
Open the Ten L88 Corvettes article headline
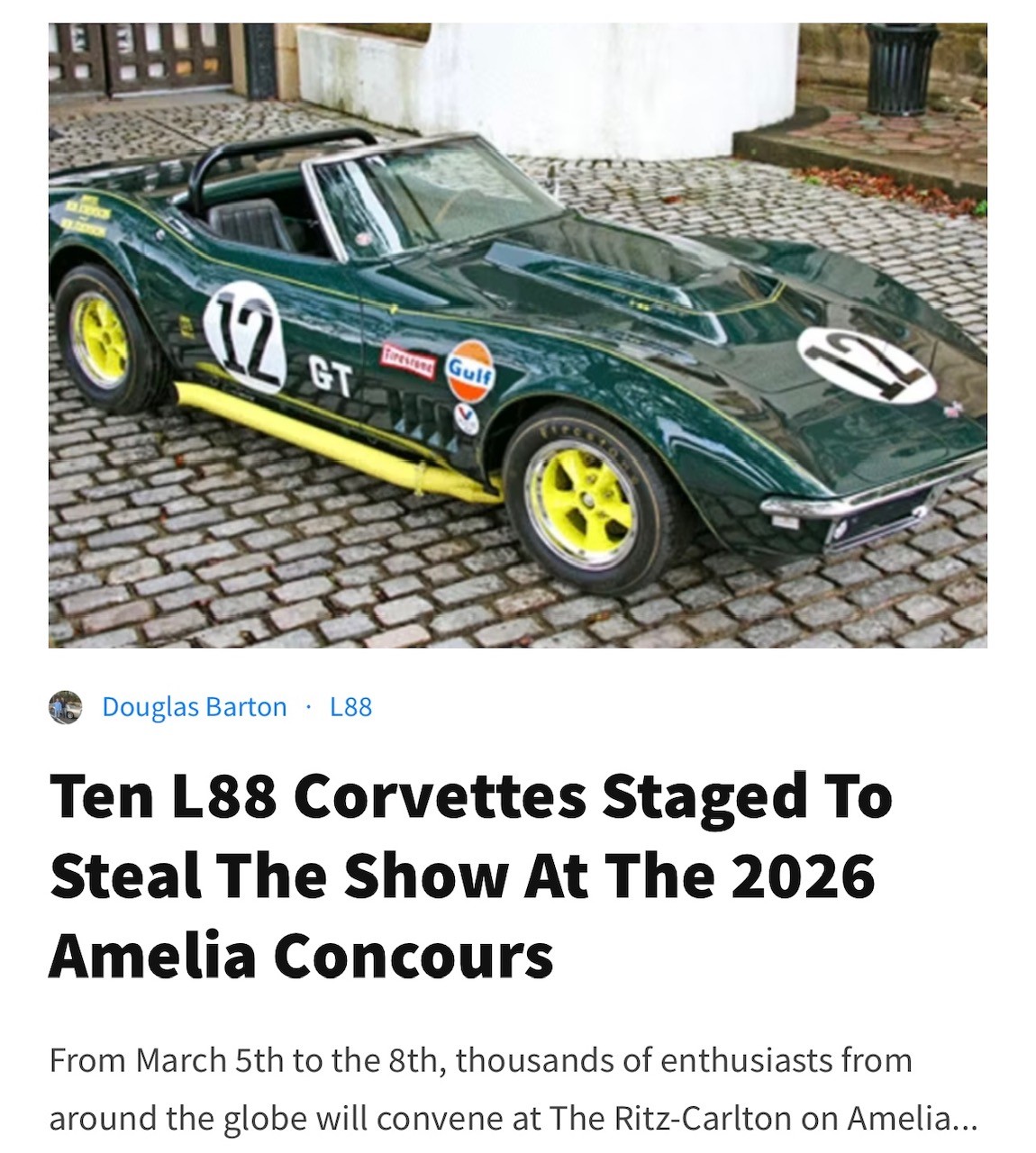click(470, 875)
